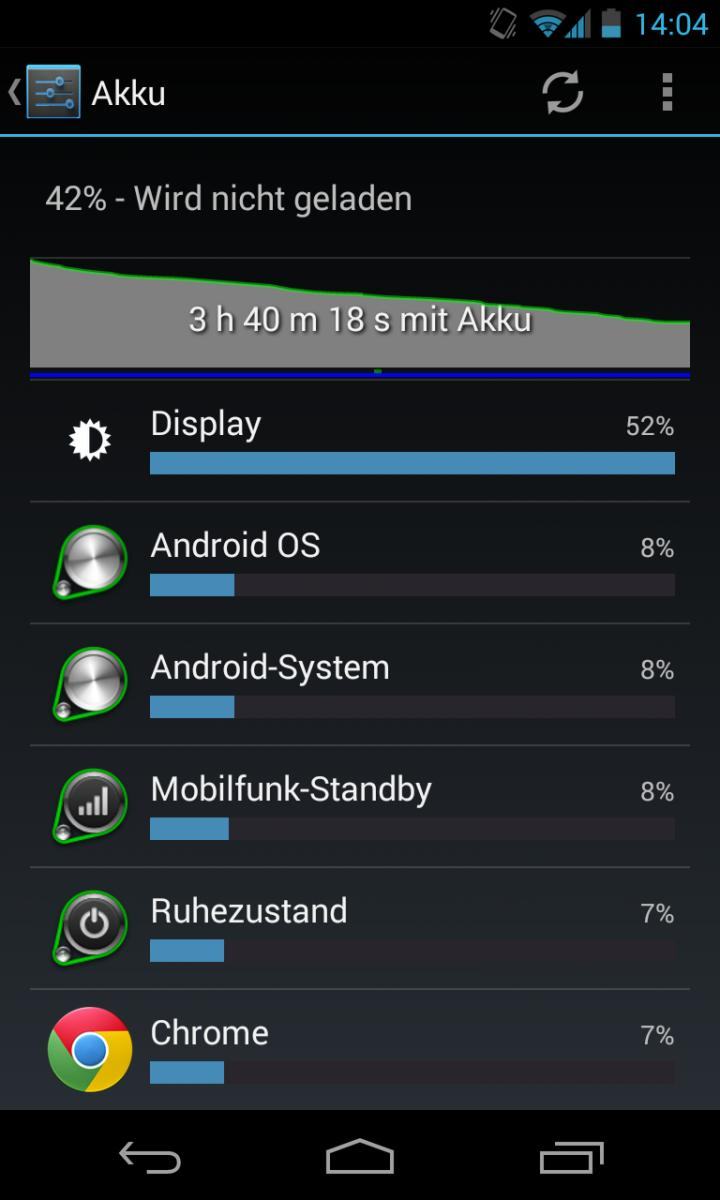Tap the system back button

point(150,1157)
